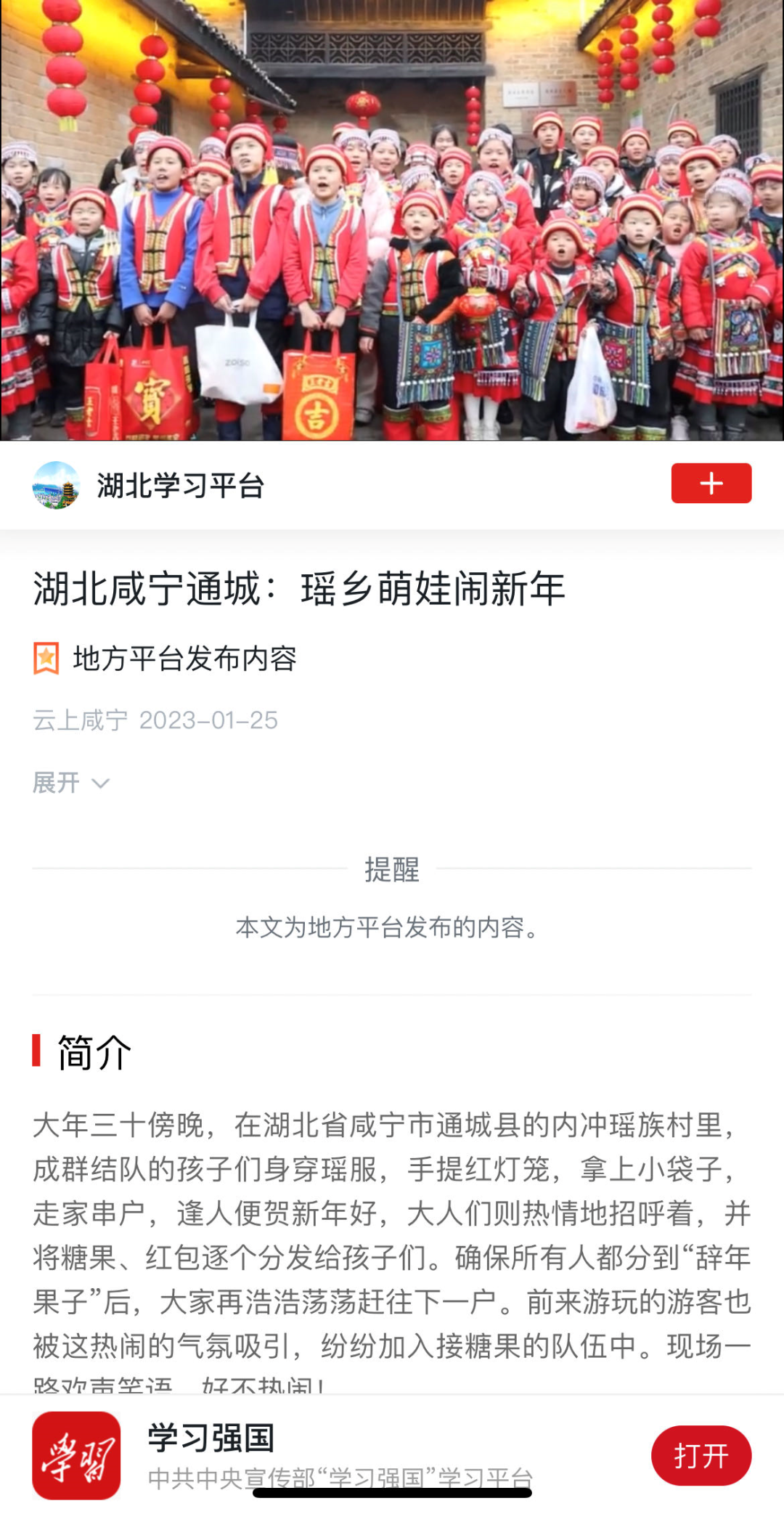The height and width of the screenshot is (1514, 784).
Task: Open the 学习强国 app with 打开
Action: click(x=701, y=1456)
